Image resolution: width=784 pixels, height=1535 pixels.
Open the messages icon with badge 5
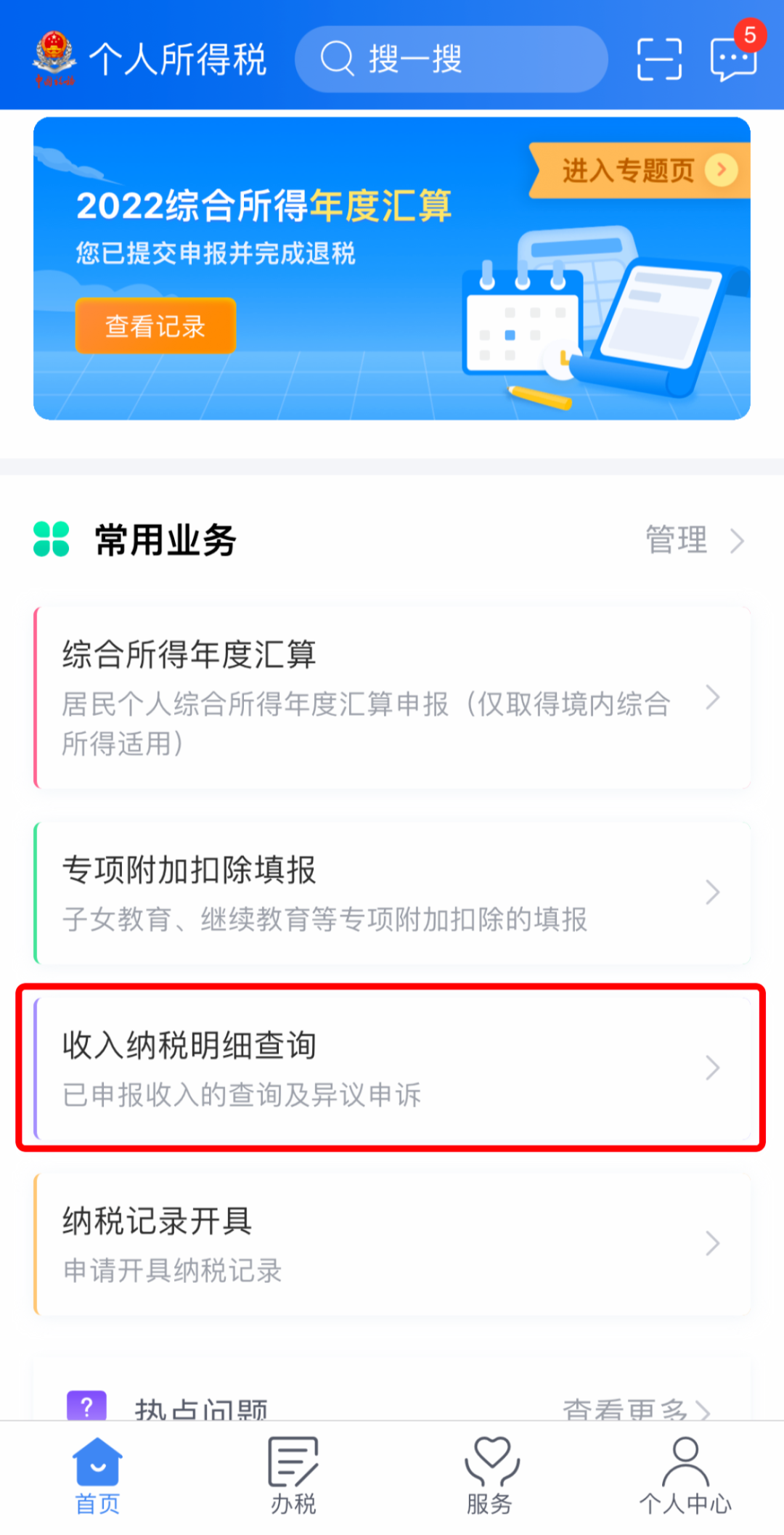733,59
